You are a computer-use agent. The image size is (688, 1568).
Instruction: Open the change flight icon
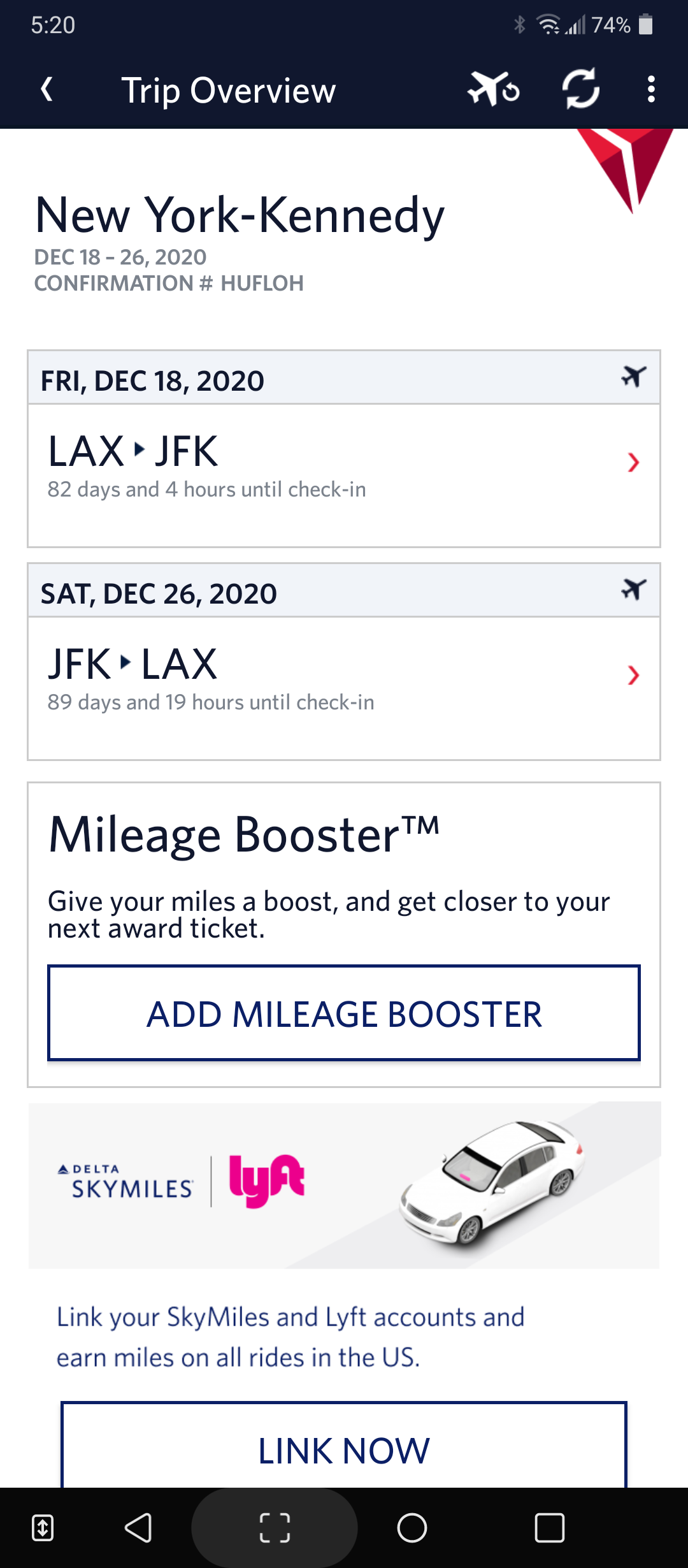tap(494, 89)
